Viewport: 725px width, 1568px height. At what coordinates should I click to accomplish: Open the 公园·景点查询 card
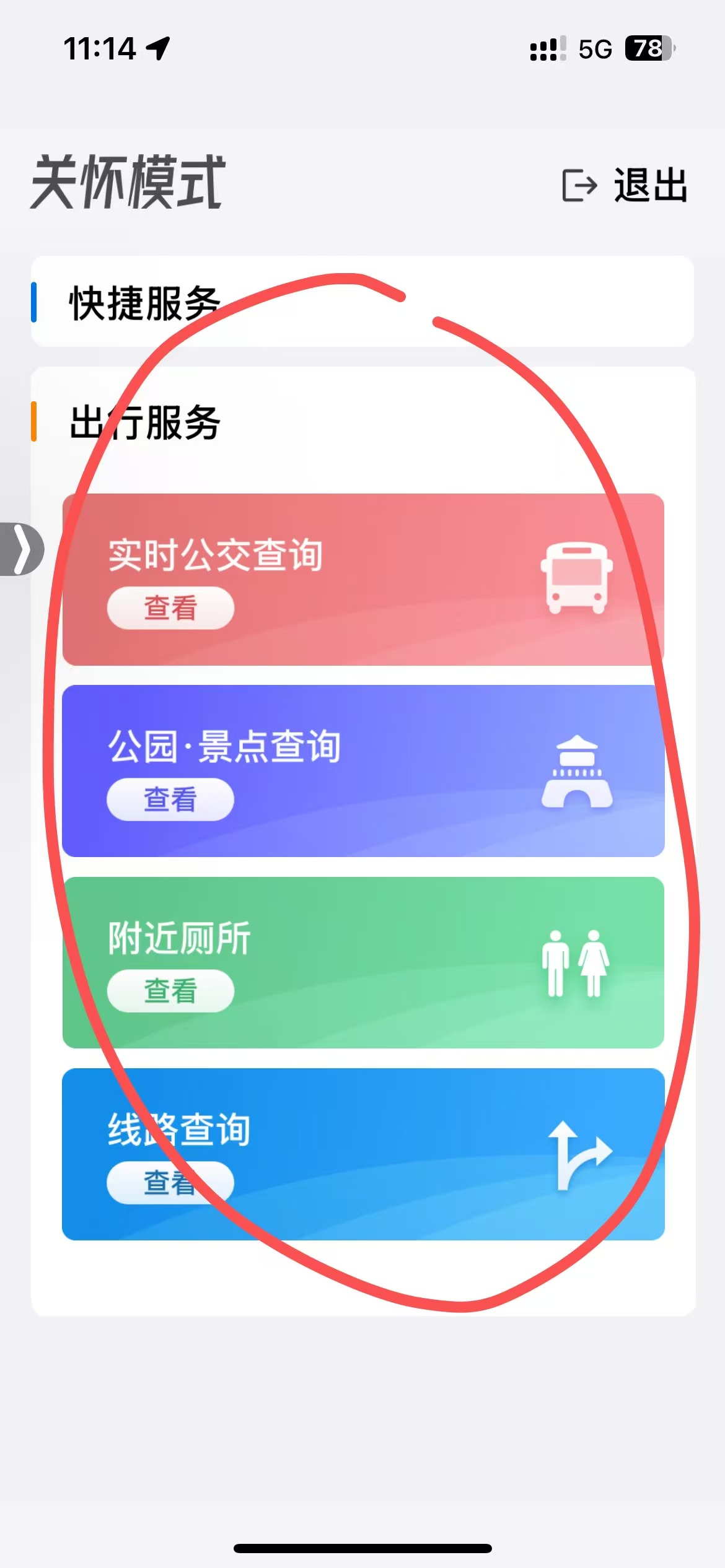coord(363,771)
